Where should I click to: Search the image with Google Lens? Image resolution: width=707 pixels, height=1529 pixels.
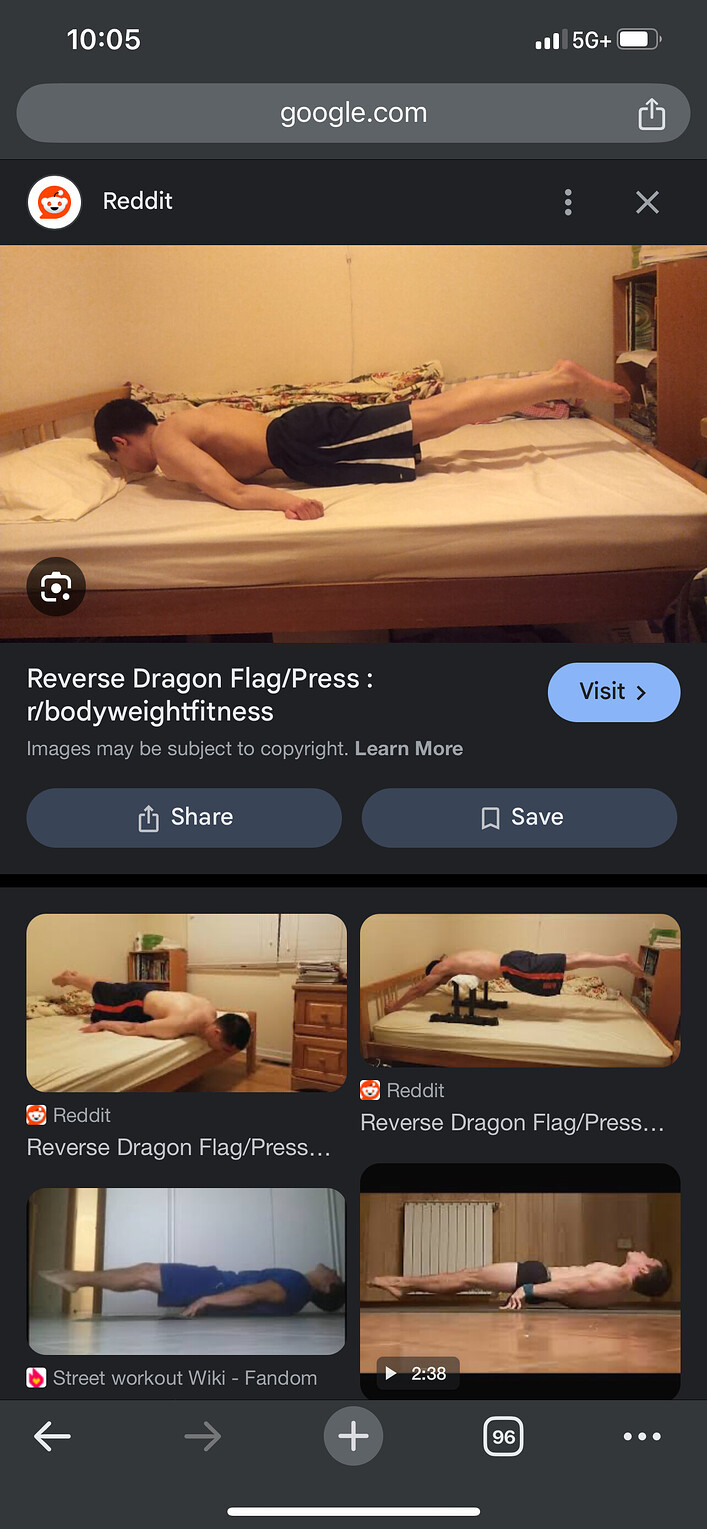tap(56, 587)
